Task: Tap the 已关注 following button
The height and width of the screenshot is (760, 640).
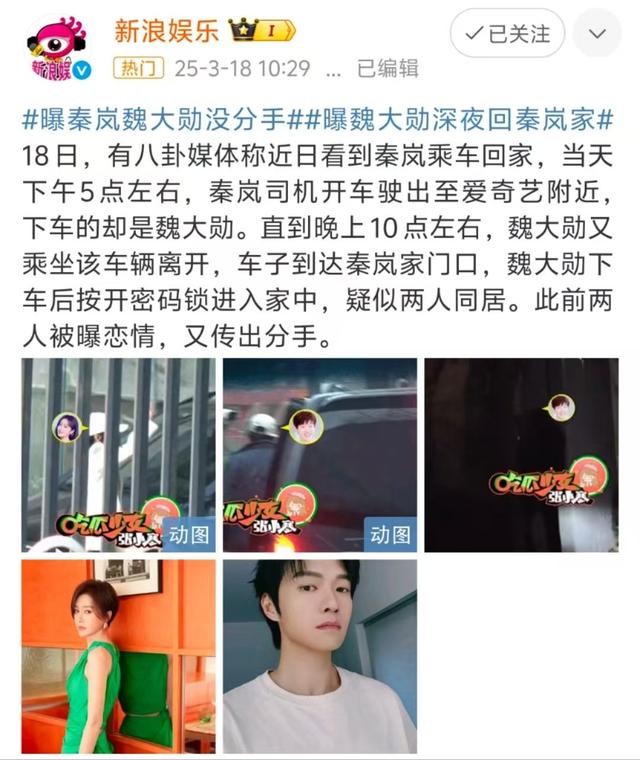Action: click(x=507, y=33)
